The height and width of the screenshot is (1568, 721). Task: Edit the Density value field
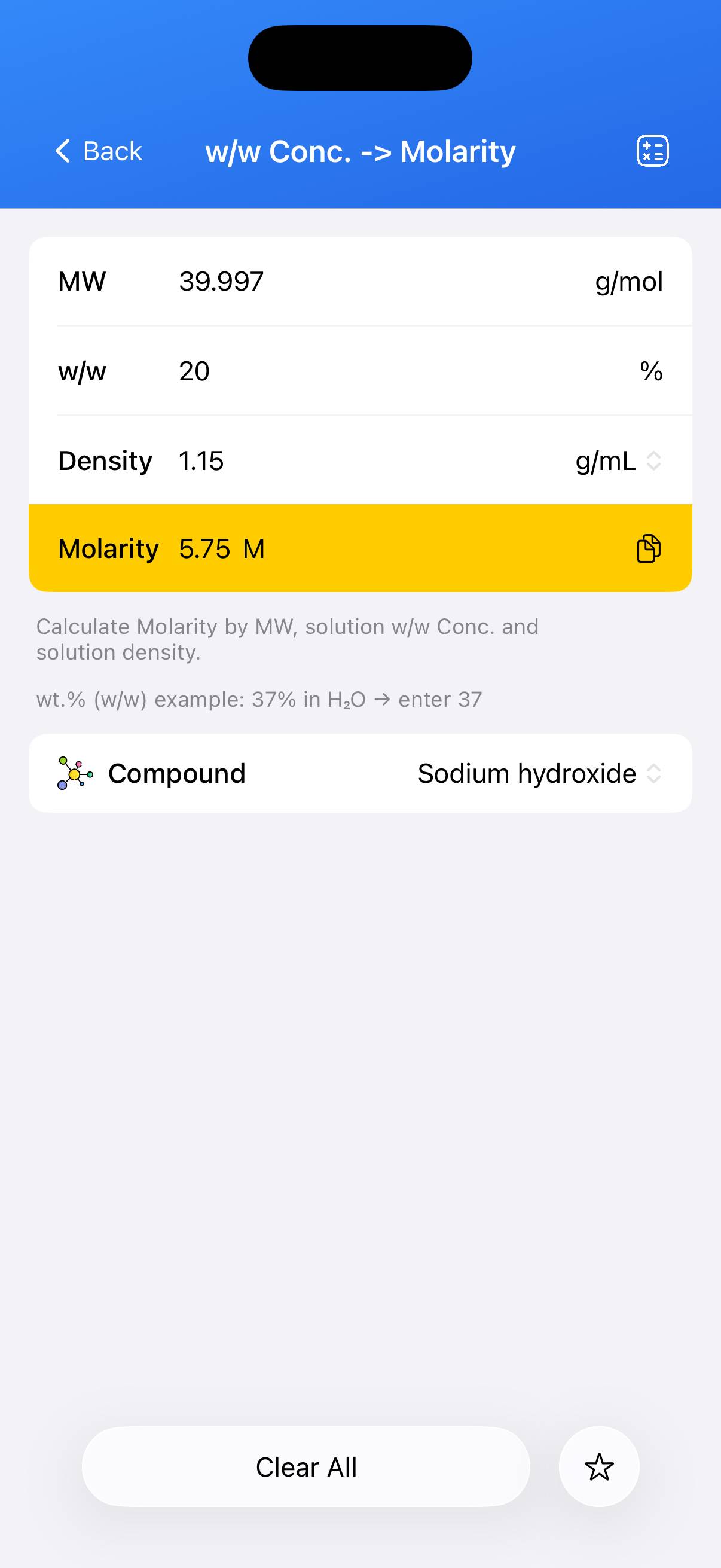click(x=353, y=461)
